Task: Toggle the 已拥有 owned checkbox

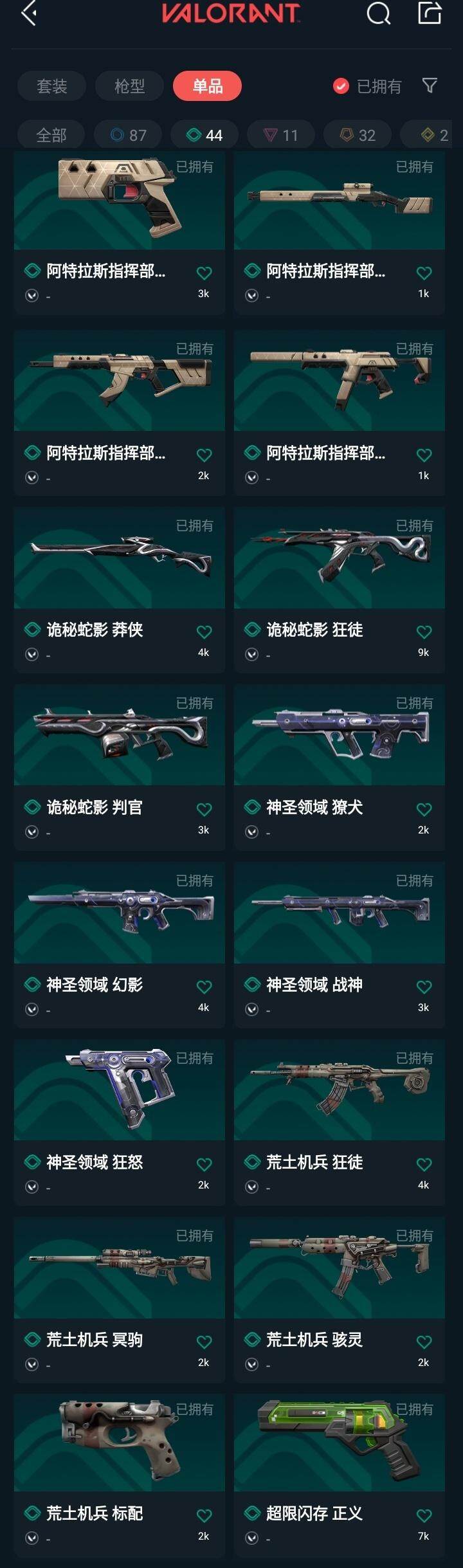Action: point(341,86)
